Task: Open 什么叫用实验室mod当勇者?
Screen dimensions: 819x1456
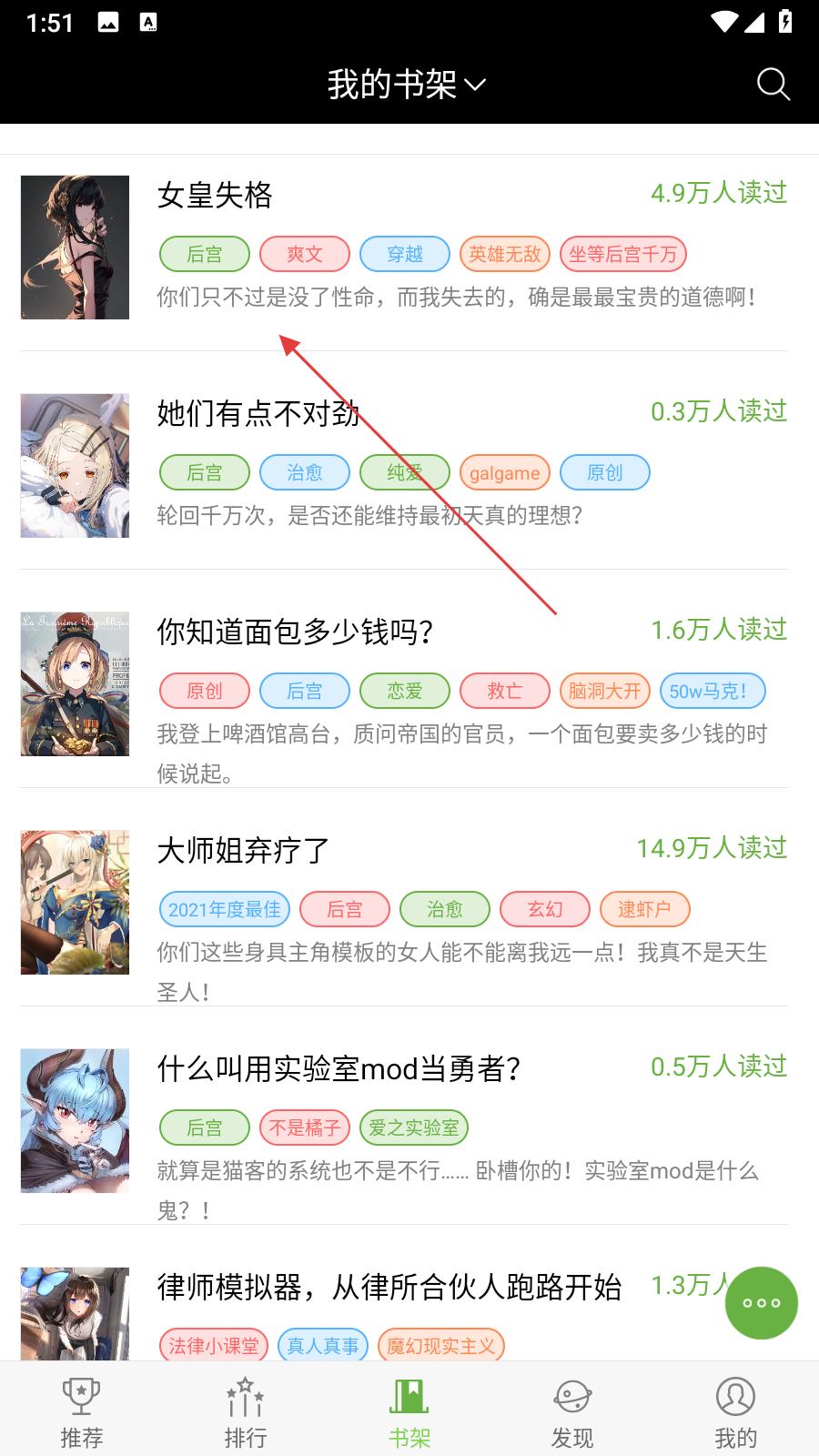Action: 339,1068
